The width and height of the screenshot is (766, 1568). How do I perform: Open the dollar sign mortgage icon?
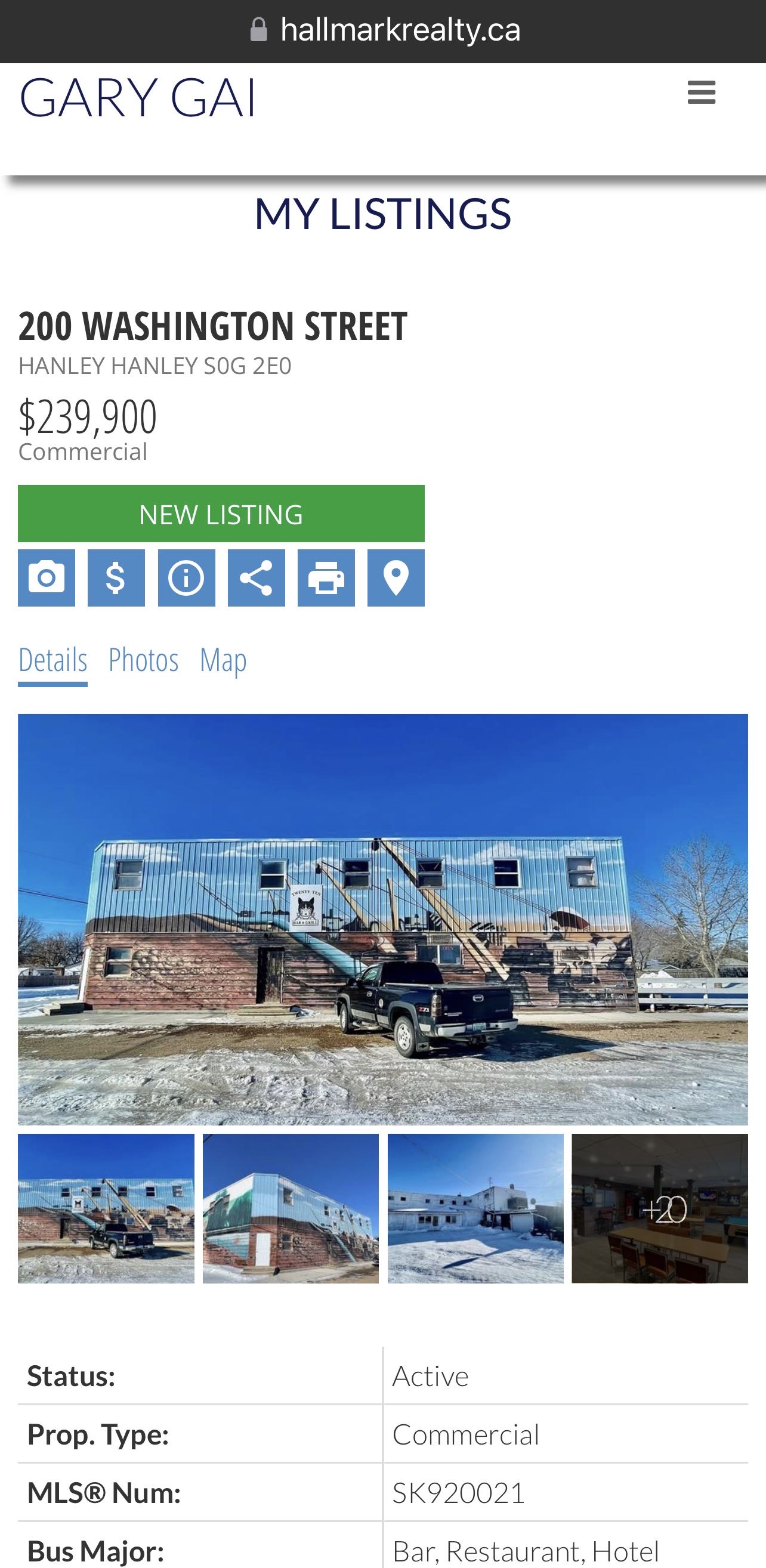[x=116, y=578]
